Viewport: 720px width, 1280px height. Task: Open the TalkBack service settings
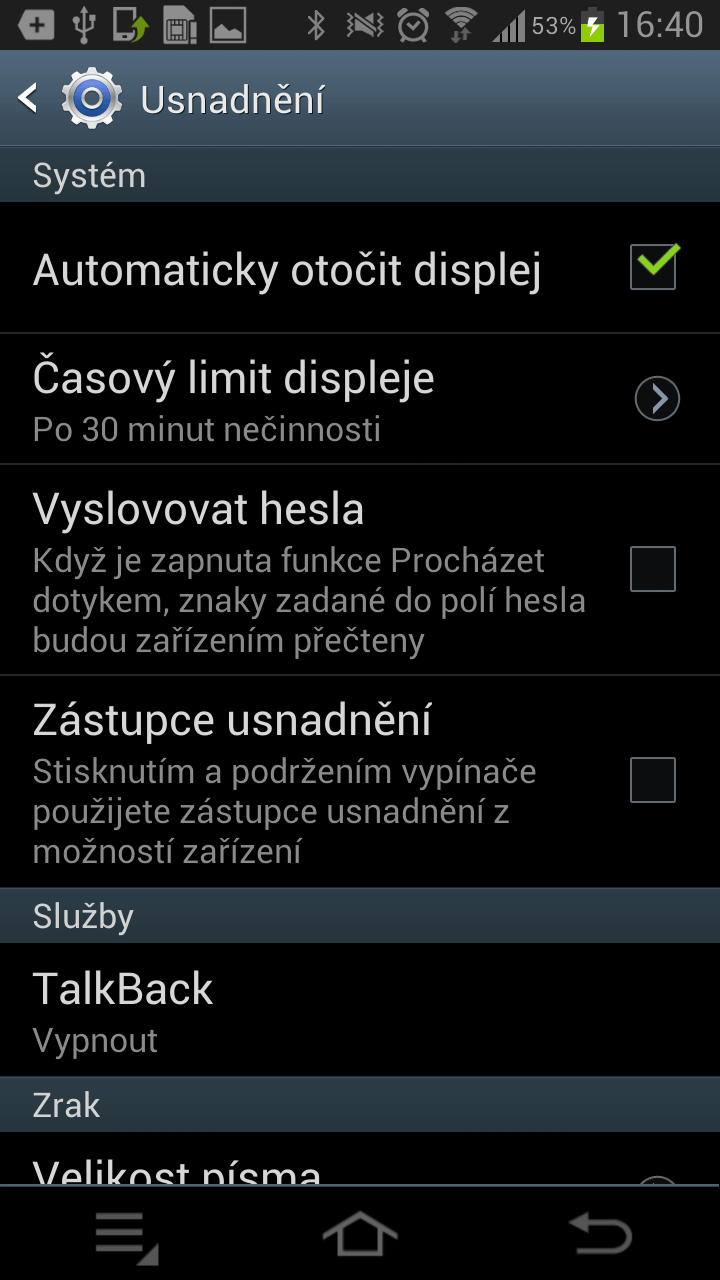click(360, 1011)
